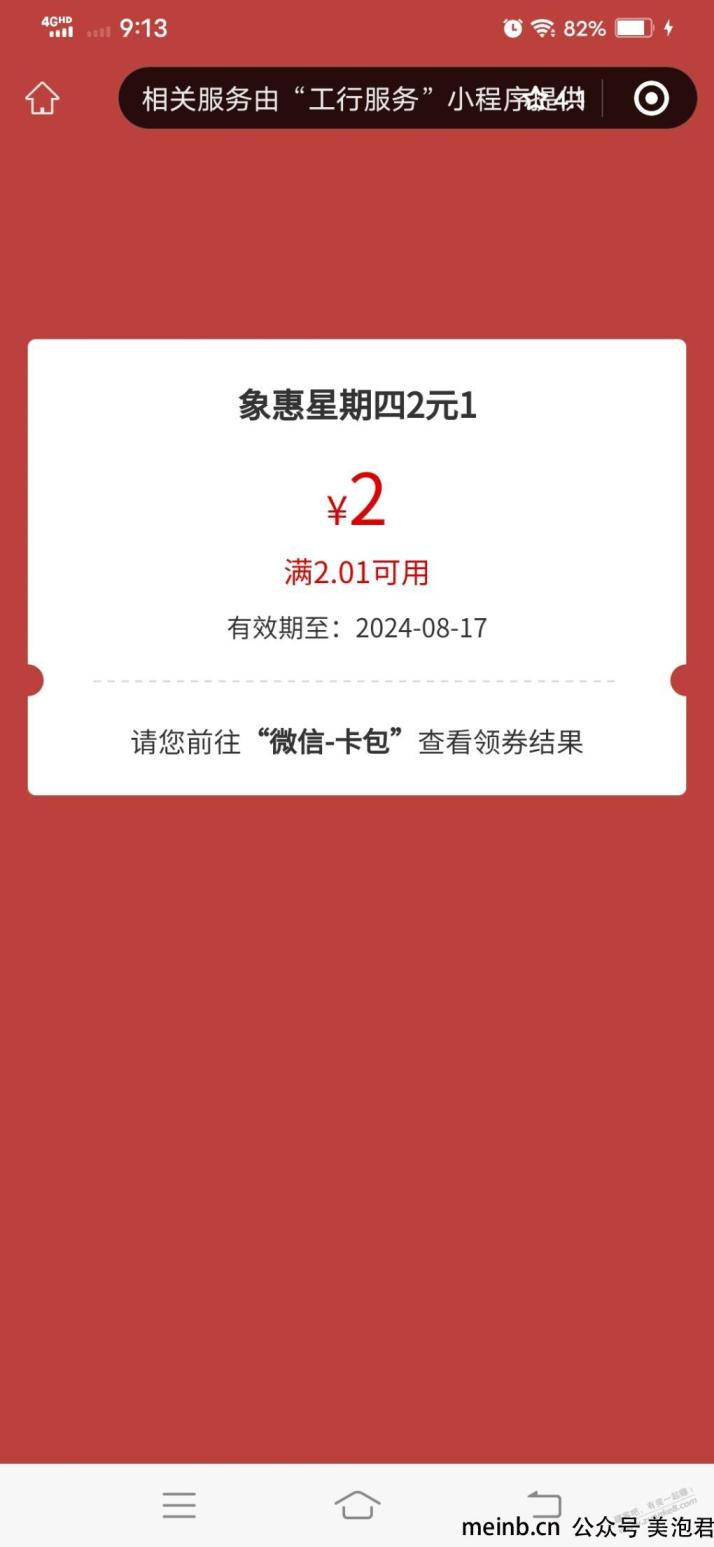This screenshot has height=1547, width=714.
Task: Go to the mini program home page
Action: click(x=42, y=98)
